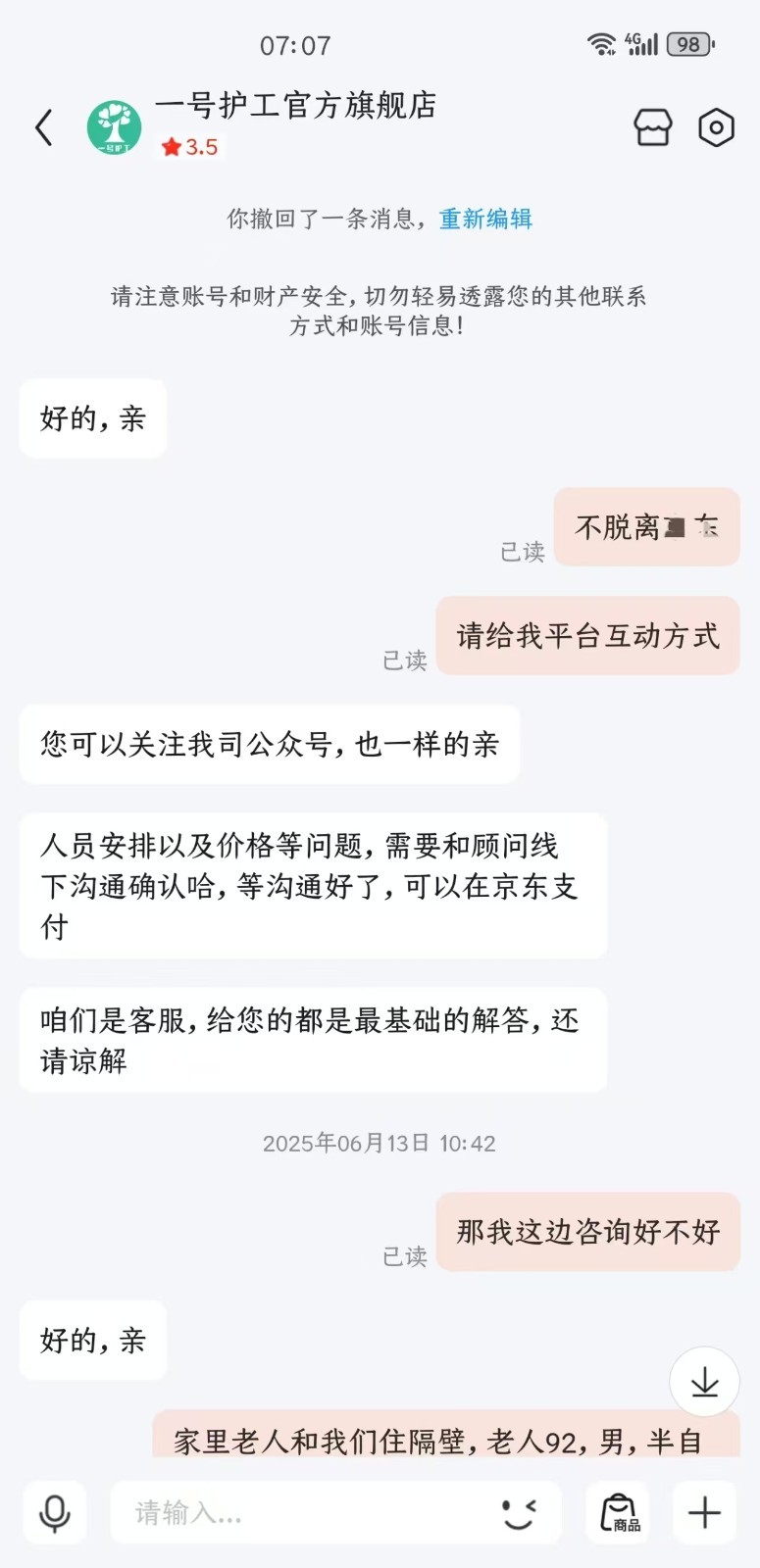Open chat settings hexagon icon

[716, 127]
